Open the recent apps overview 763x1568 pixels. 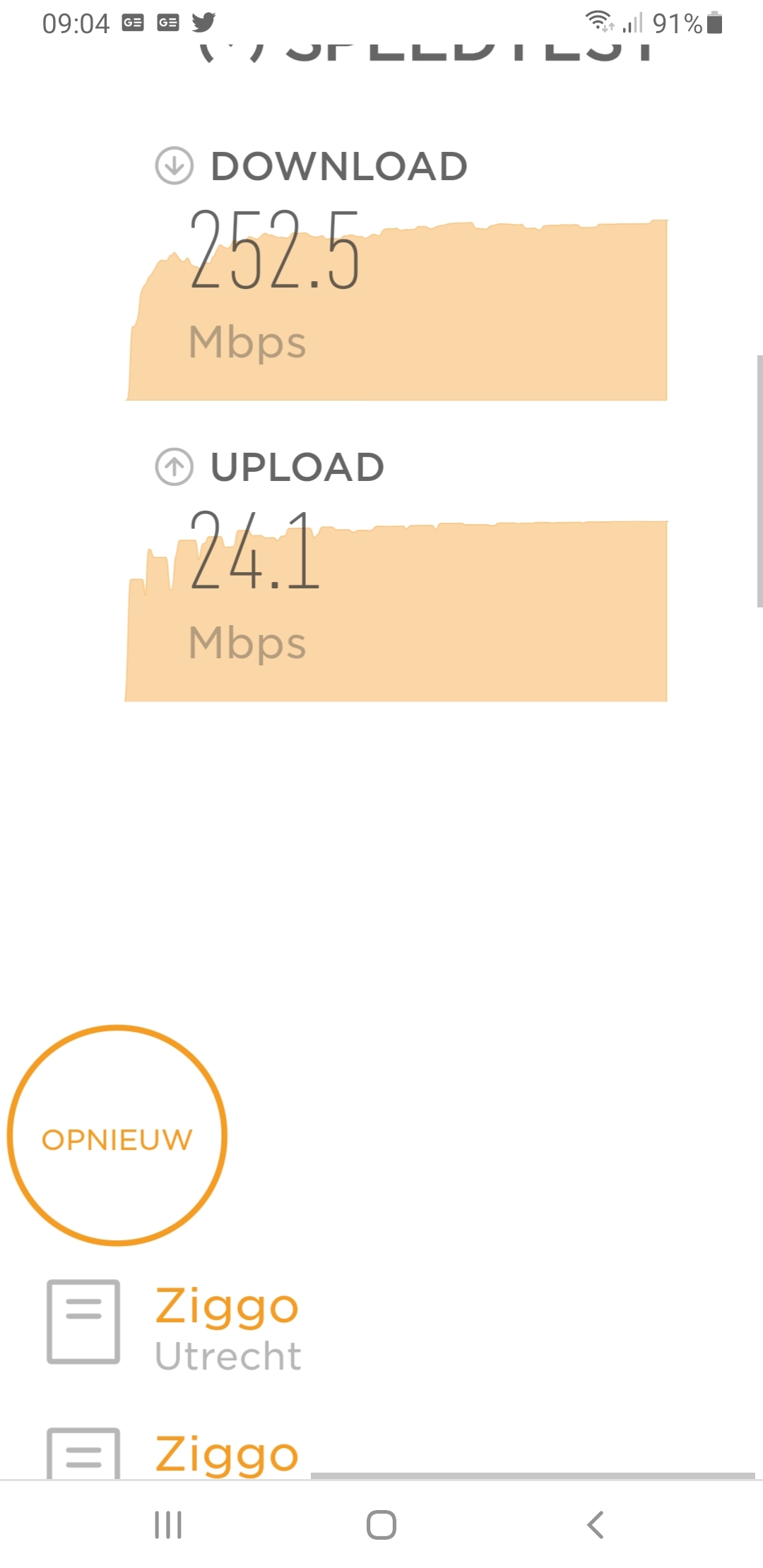click(x=168, y=1524)
